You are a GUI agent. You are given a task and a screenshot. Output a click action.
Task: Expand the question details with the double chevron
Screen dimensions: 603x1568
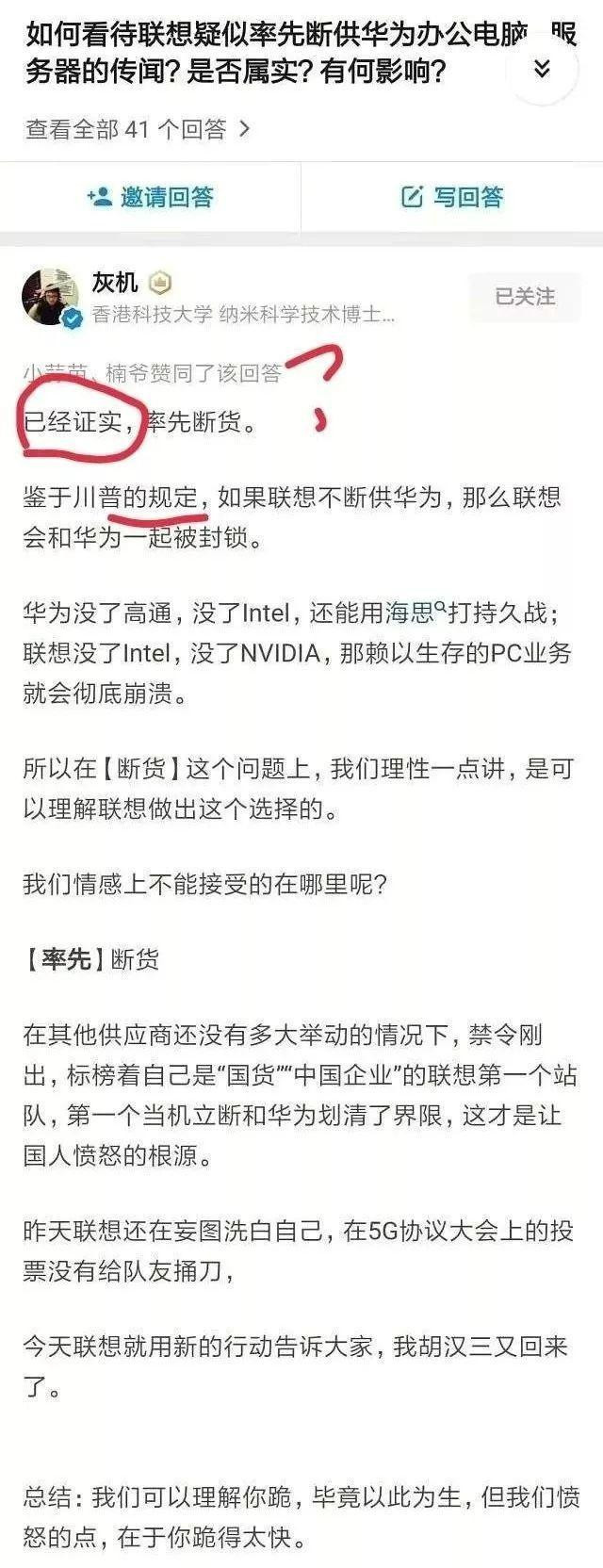point(542,68)
